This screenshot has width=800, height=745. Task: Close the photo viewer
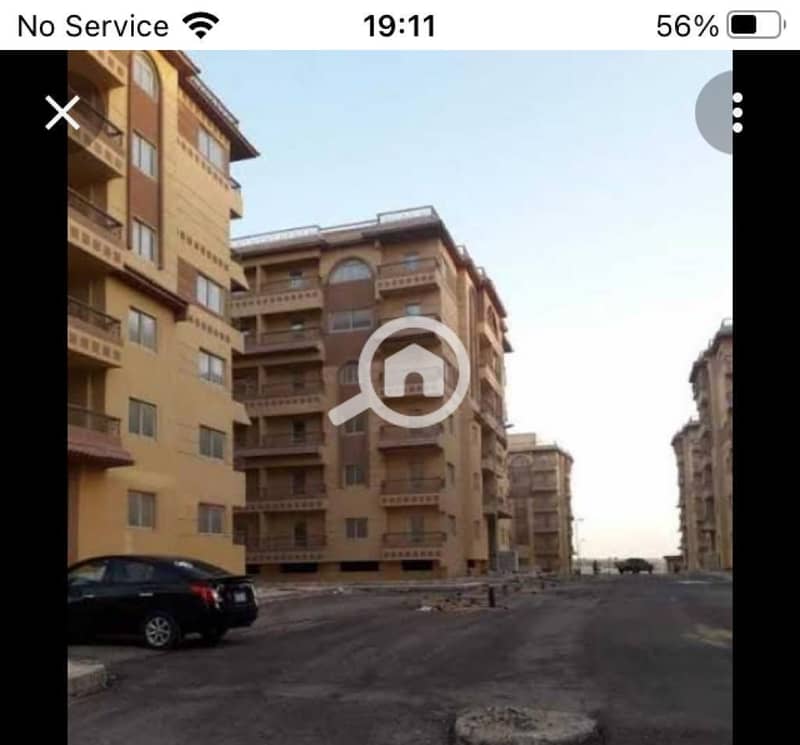click(62, 113)
